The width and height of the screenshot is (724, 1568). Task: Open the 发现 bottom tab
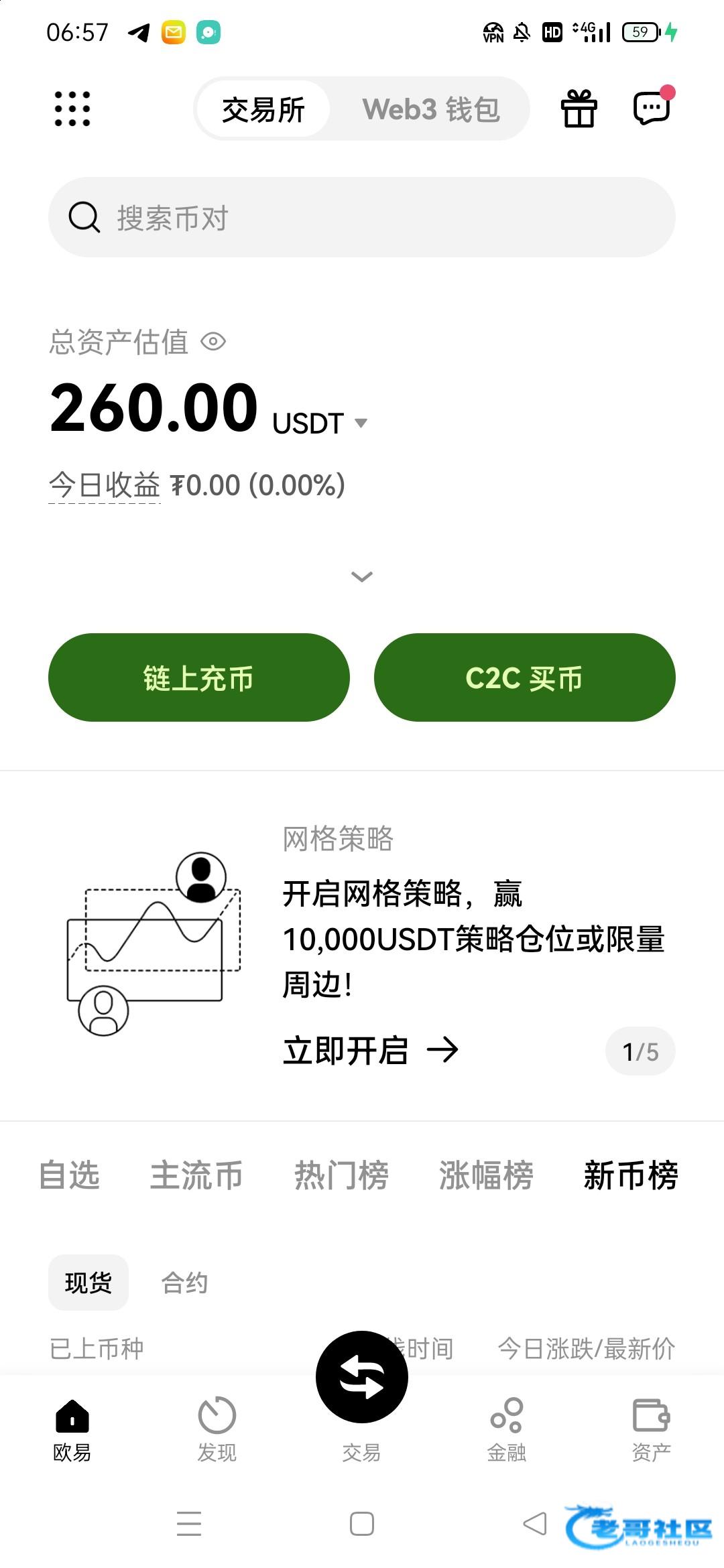coord(217,1429)
